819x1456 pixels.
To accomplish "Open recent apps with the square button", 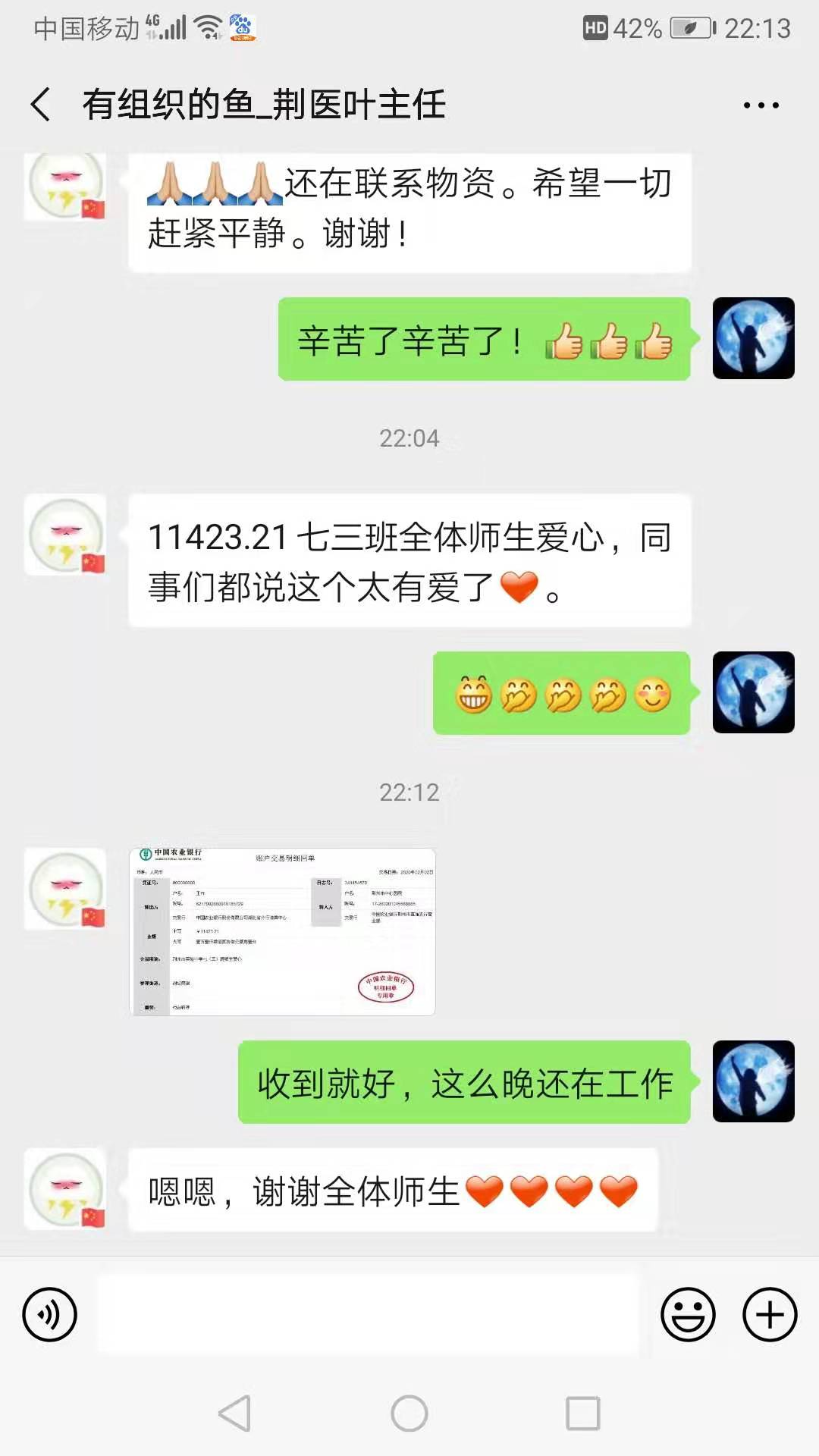I will 582,1414.
